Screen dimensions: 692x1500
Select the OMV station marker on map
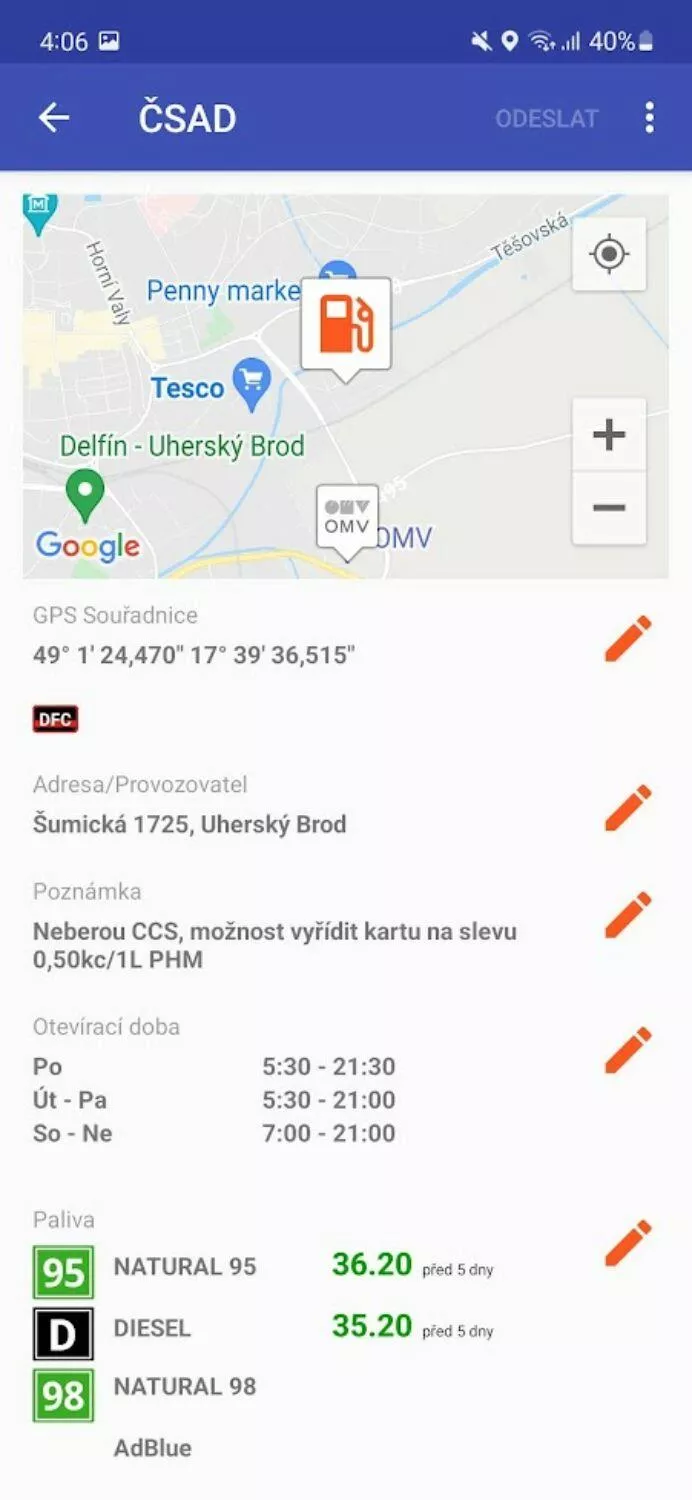347,518
